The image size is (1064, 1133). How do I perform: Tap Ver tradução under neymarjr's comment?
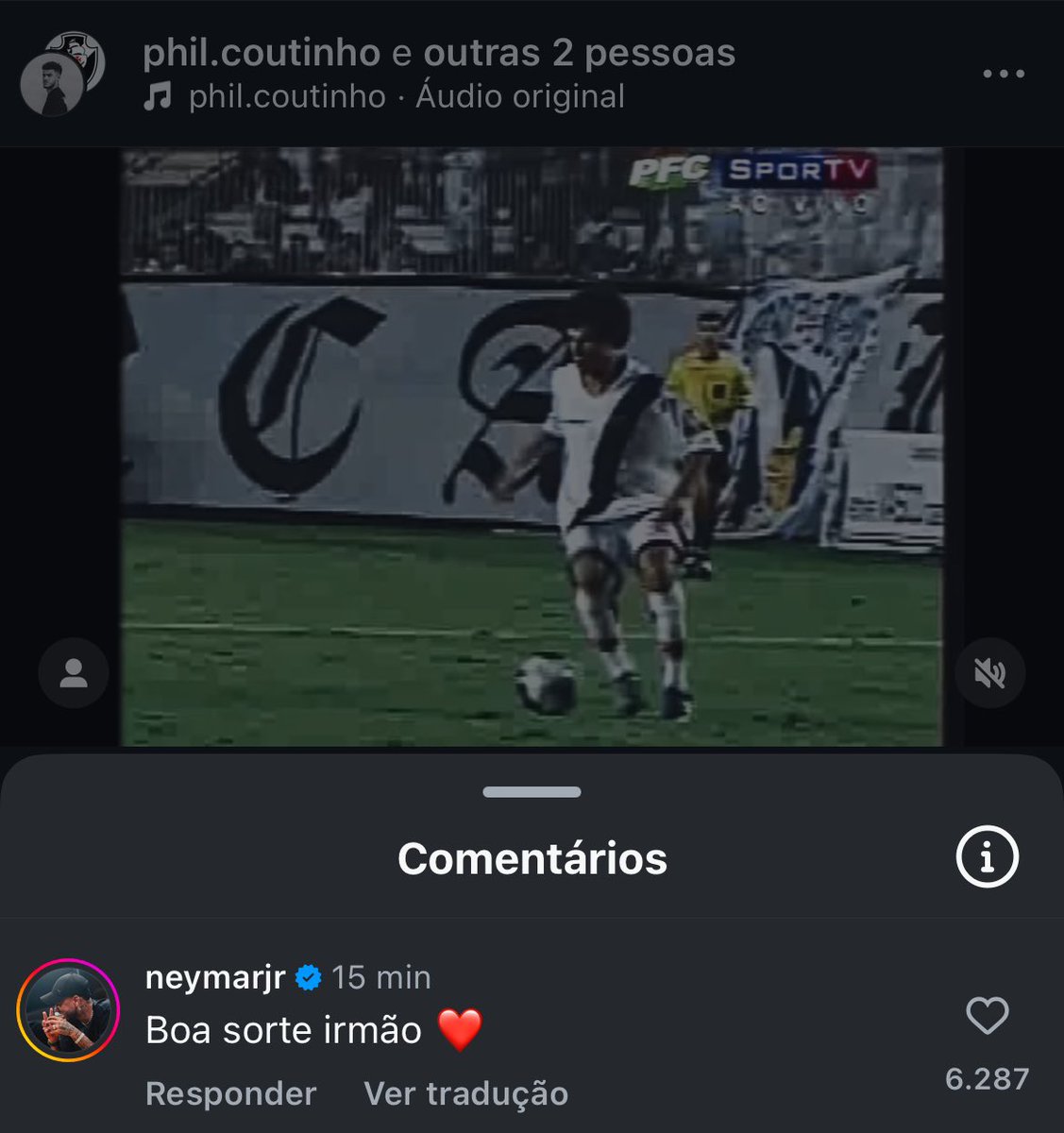tap(465, 1093)
